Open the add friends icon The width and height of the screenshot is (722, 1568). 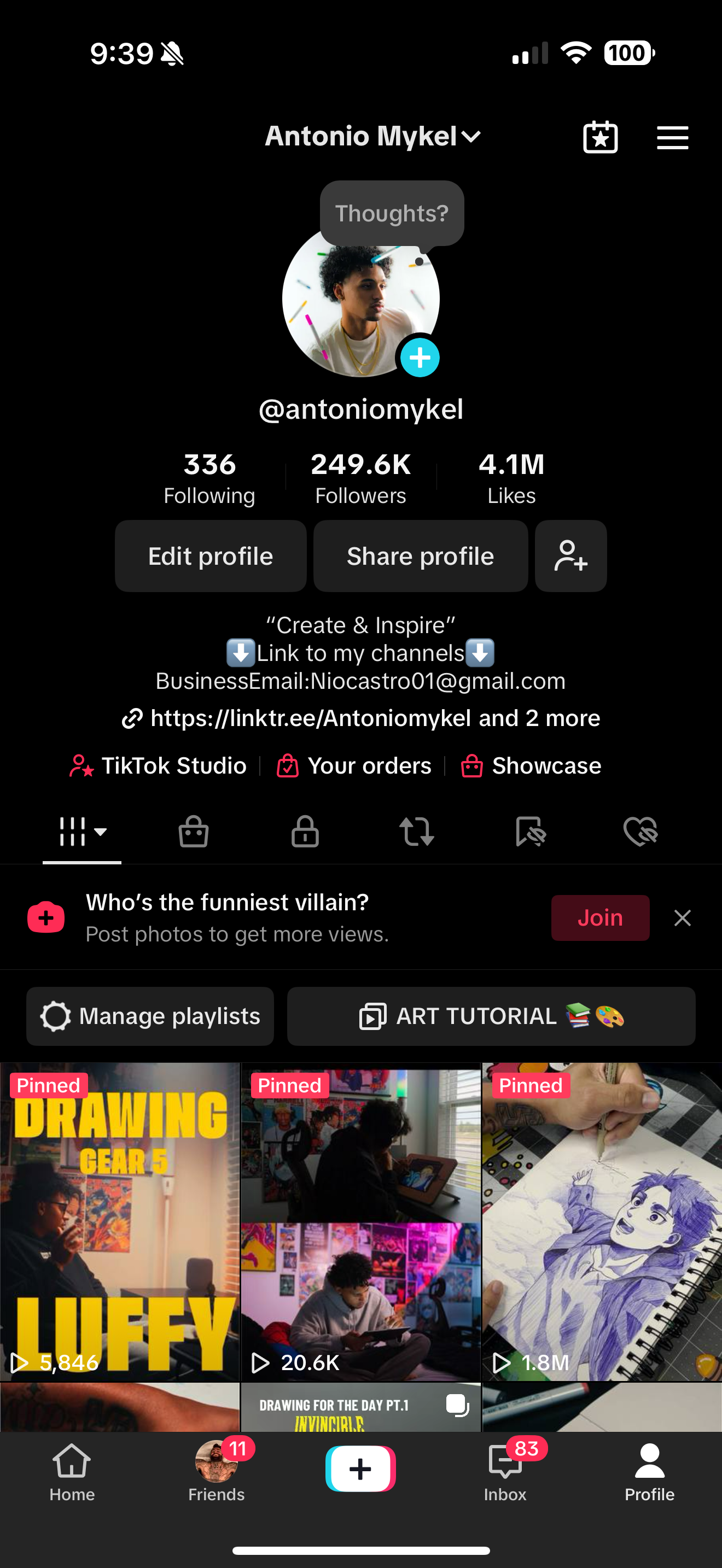570,557
